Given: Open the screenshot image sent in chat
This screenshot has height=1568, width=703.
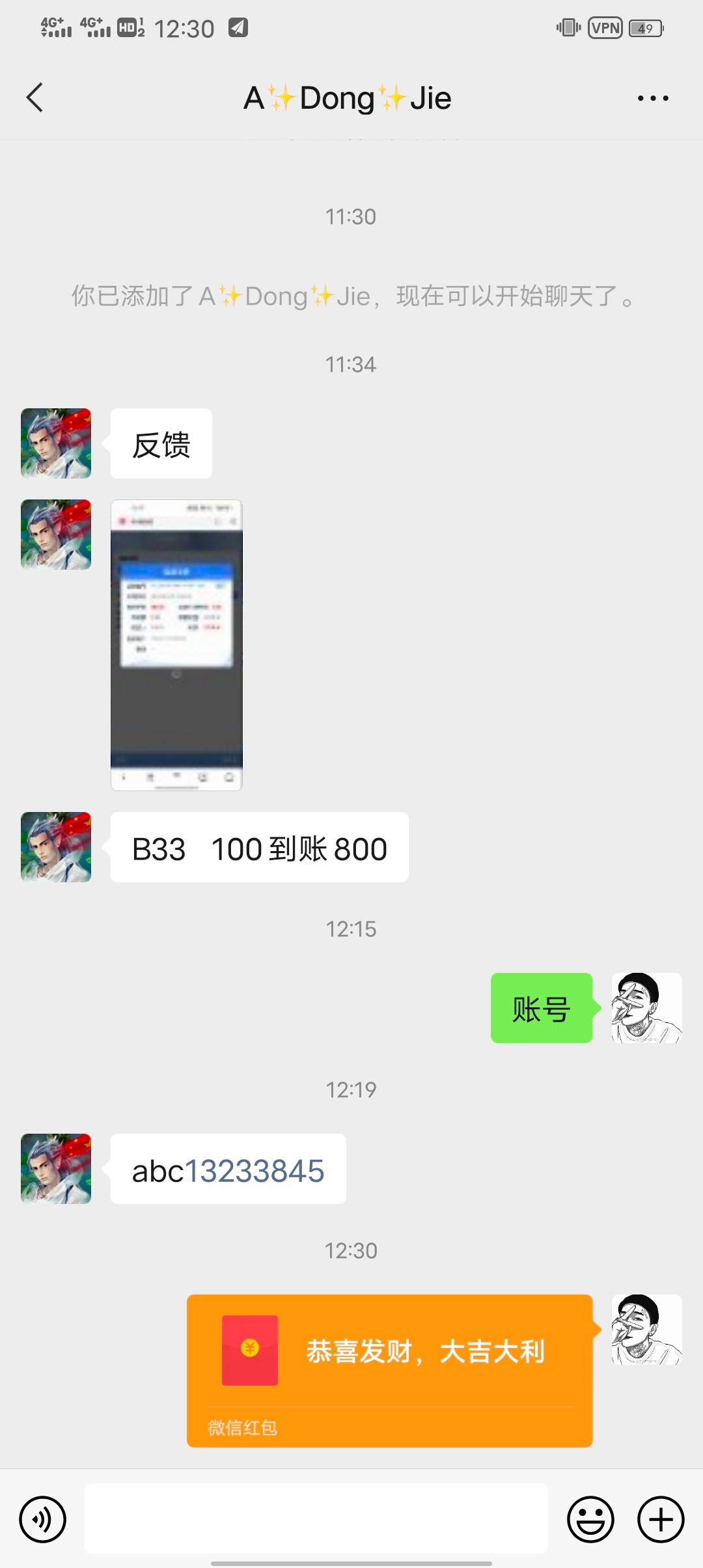Looking at the screenshot, I should (x=176, y=645).
